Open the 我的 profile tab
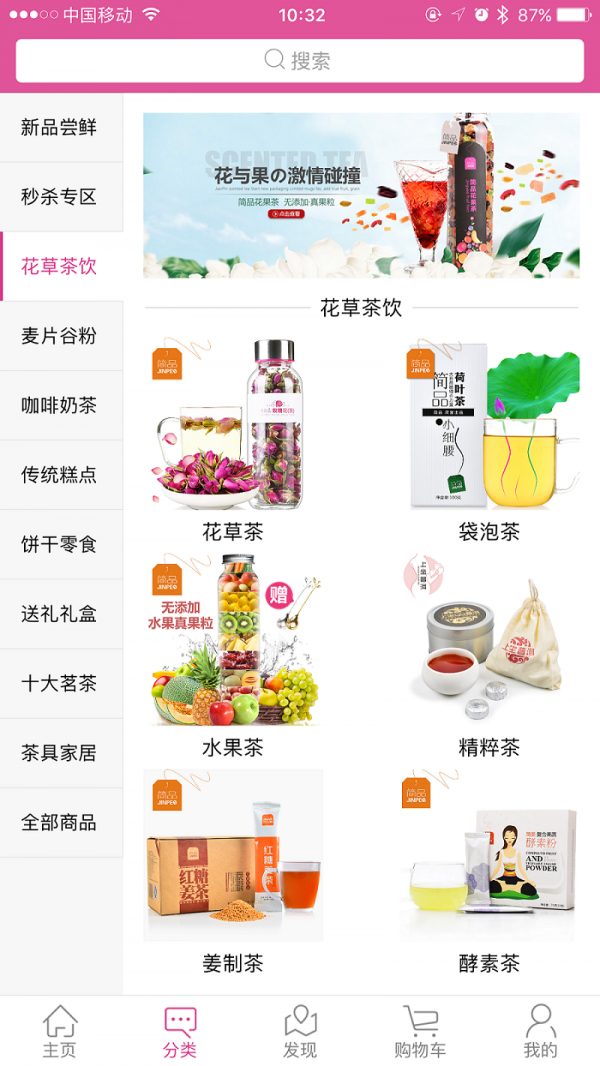The width and height of the screenshot is (600, 1066). (x=540, y=1031)
